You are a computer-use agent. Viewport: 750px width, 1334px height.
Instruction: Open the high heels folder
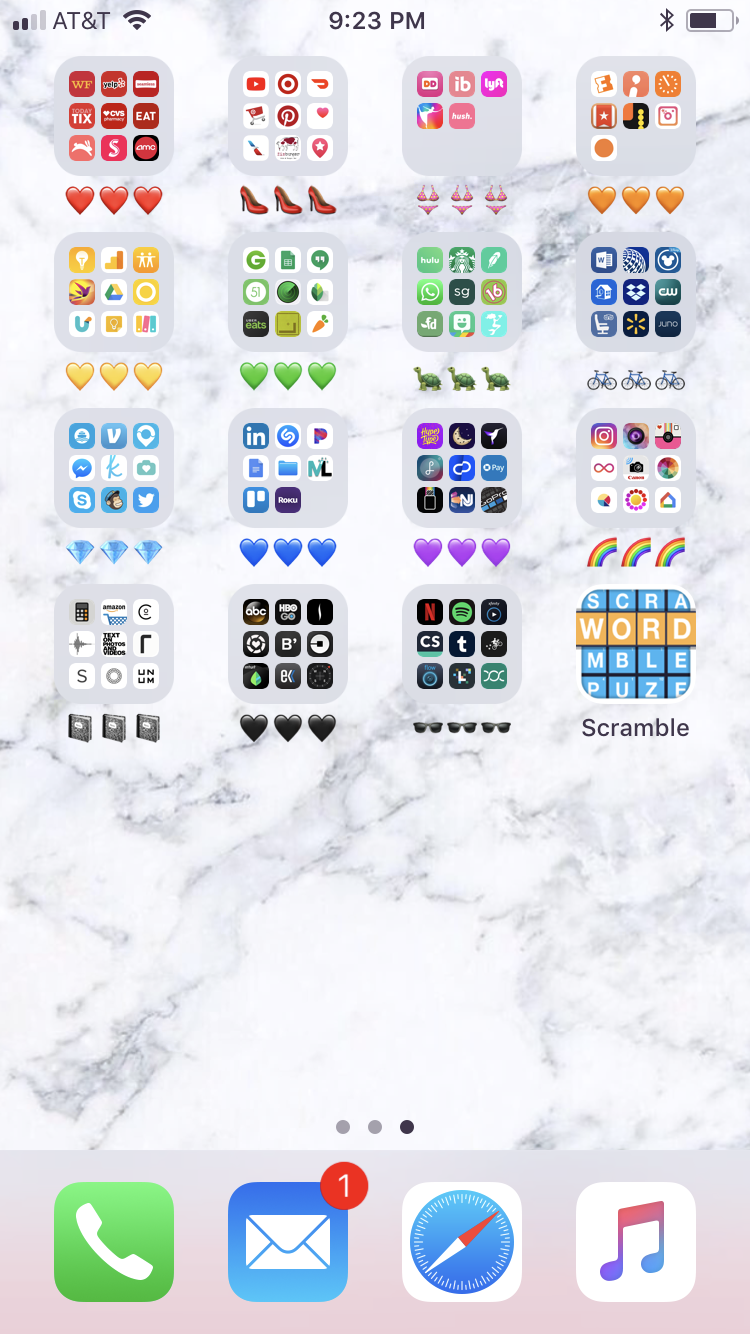click(288, 116)
